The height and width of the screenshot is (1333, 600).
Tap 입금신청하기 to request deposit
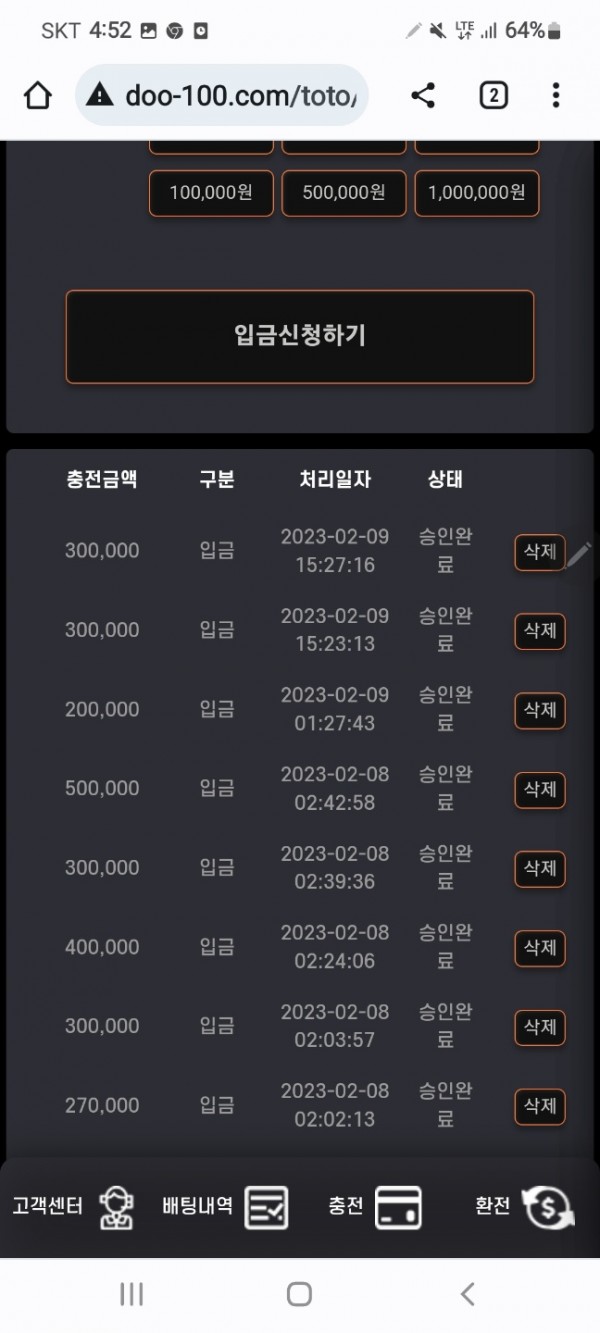click(x=300, y=336)
